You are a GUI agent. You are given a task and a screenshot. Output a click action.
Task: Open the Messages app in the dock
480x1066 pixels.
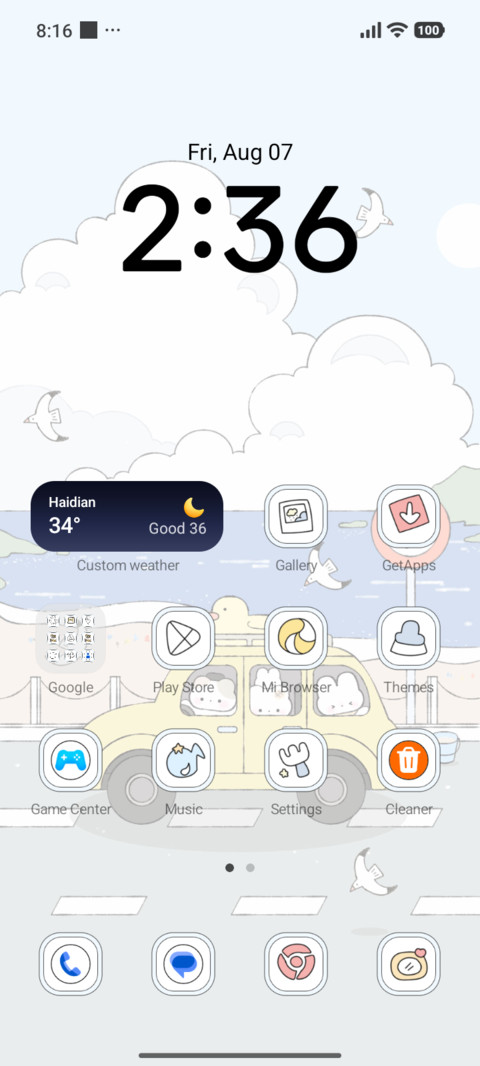point(183,964)
